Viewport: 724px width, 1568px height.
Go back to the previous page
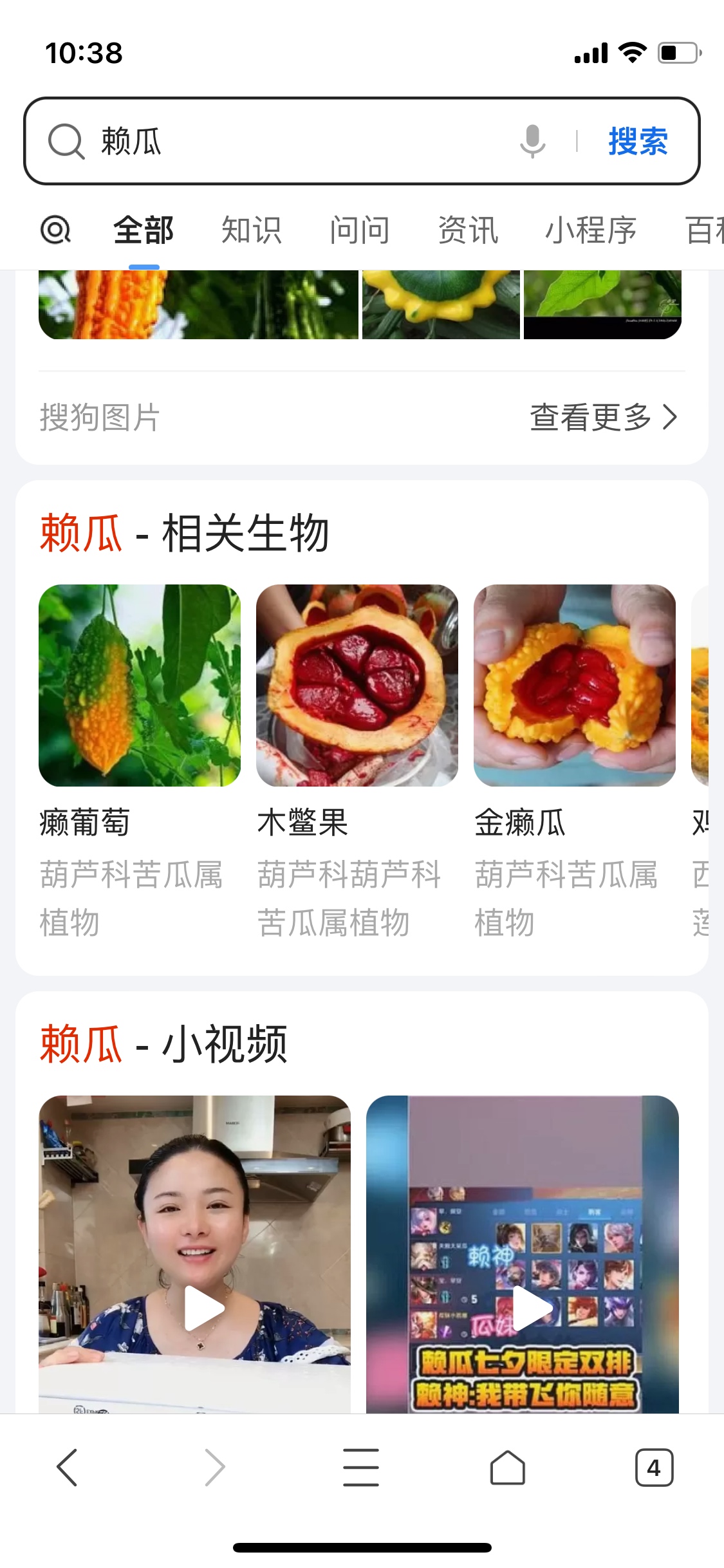pos(67,1468)
